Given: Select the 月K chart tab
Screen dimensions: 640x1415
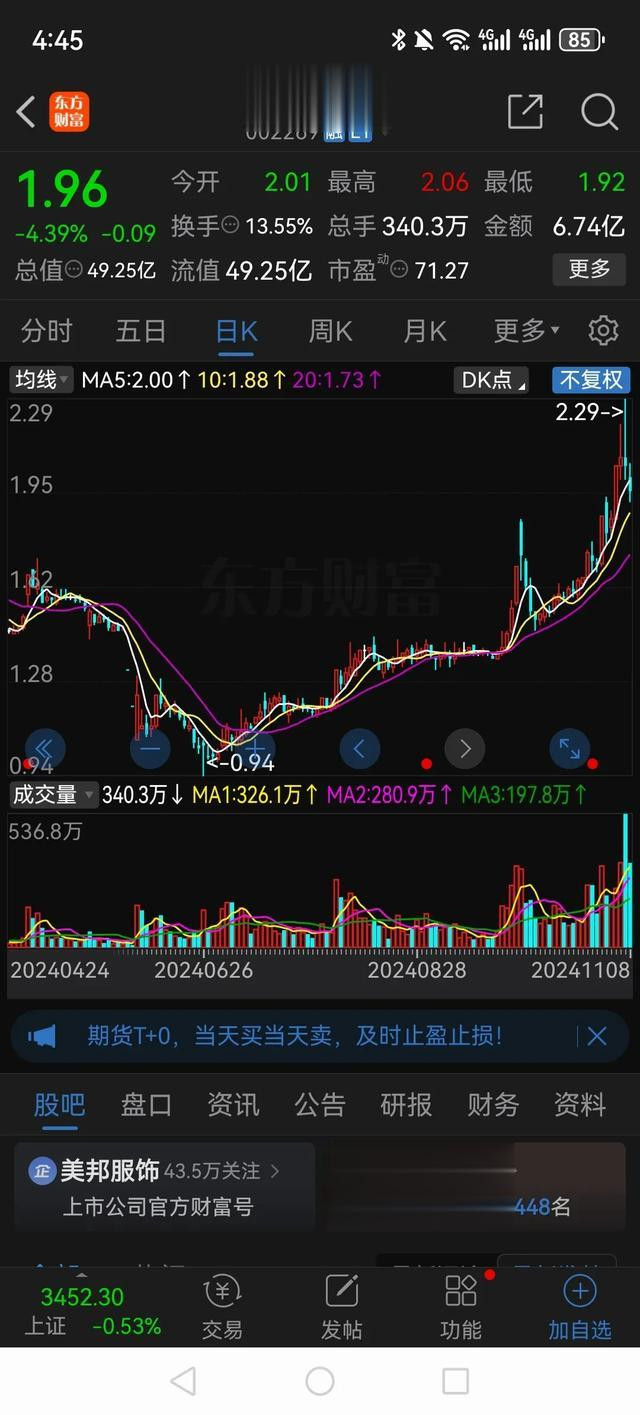Looking at the screenshot, I should tap(424, 330).
